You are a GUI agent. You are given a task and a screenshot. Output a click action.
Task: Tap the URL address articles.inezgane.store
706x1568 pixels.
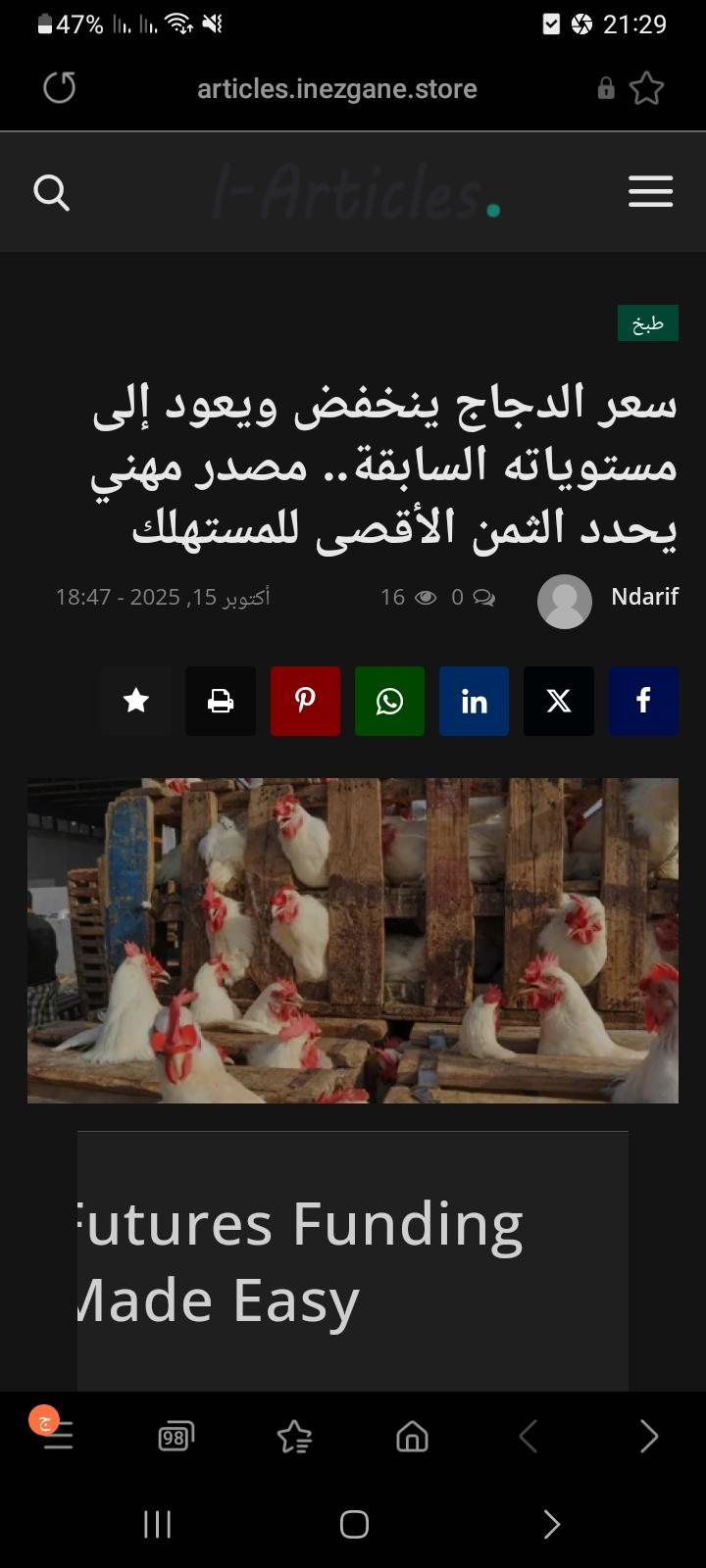pos(336,89)
